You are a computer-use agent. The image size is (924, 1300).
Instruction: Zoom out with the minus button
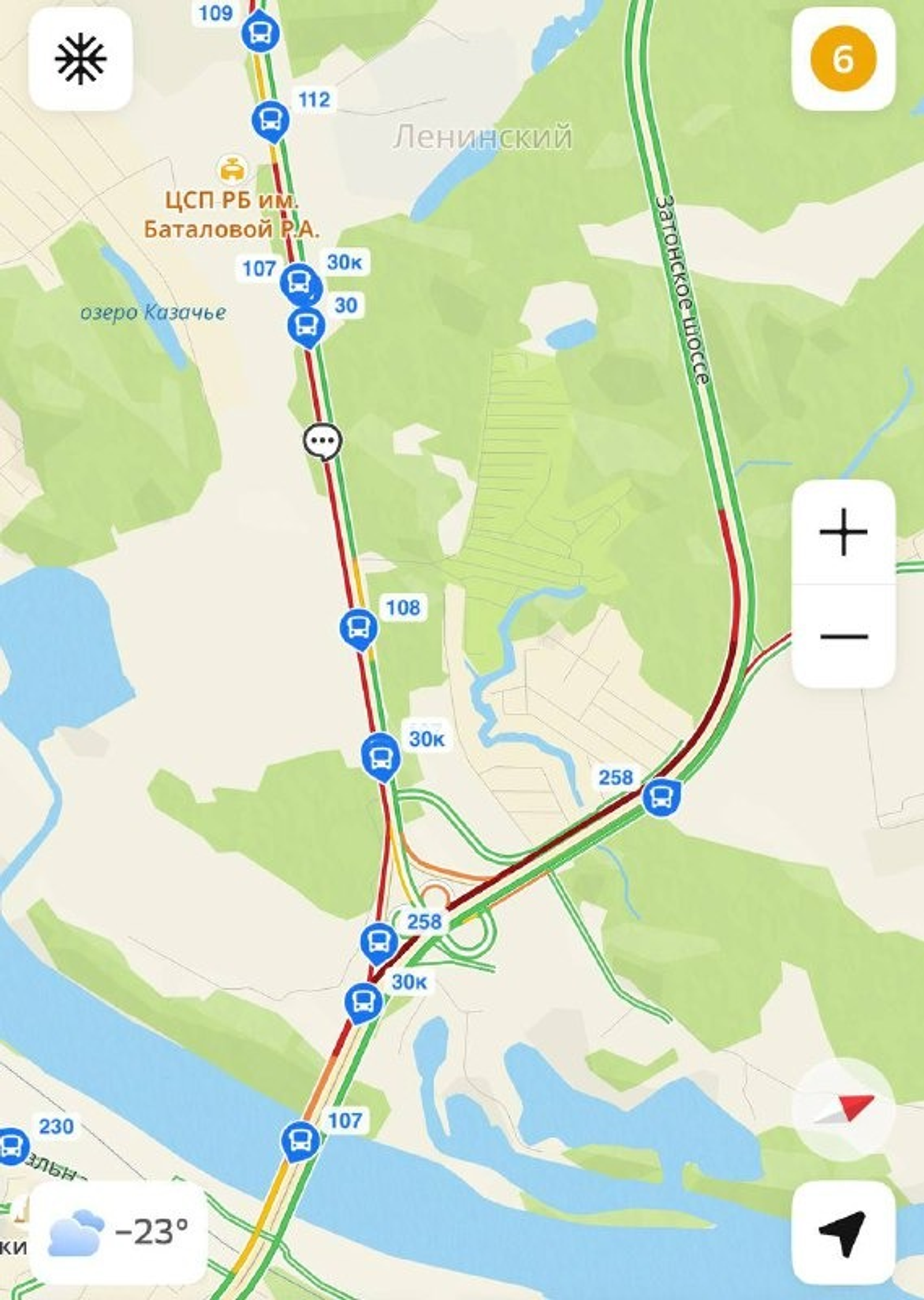(x=843, y=636)
